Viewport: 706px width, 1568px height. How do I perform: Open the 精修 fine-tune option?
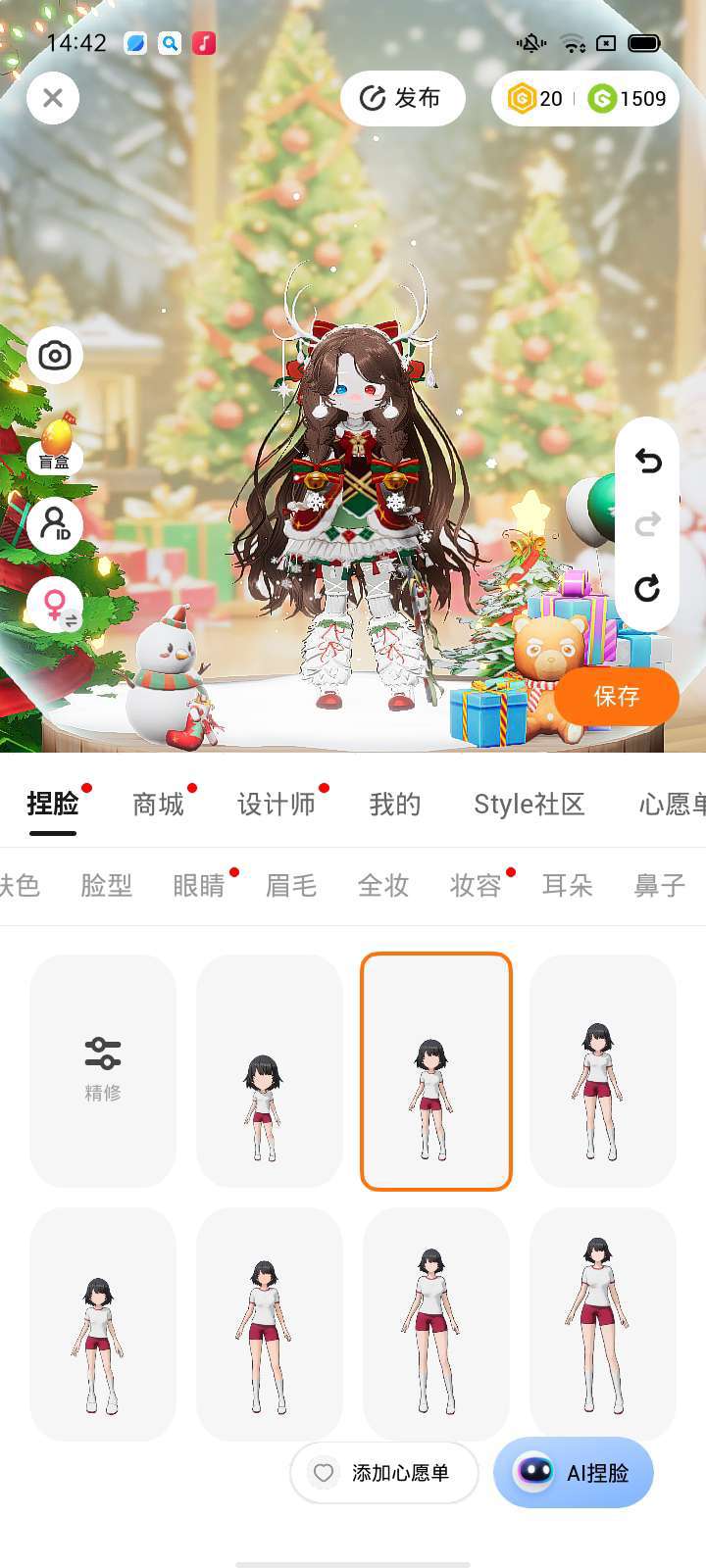(x=103, y=1069)
